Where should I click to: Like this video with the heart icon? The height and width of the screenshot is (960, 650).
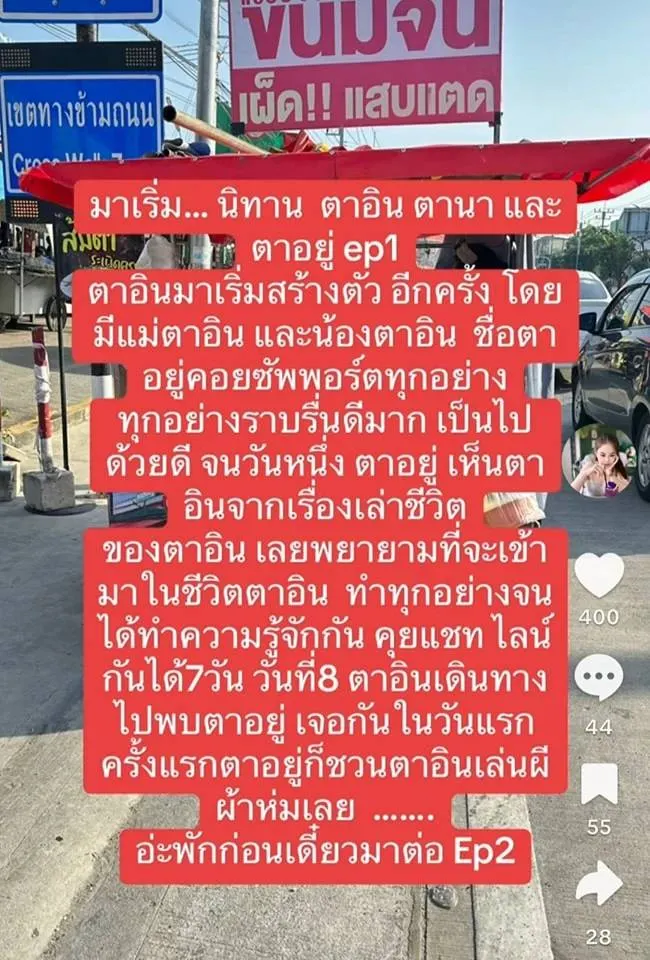[x=599, y=575]
